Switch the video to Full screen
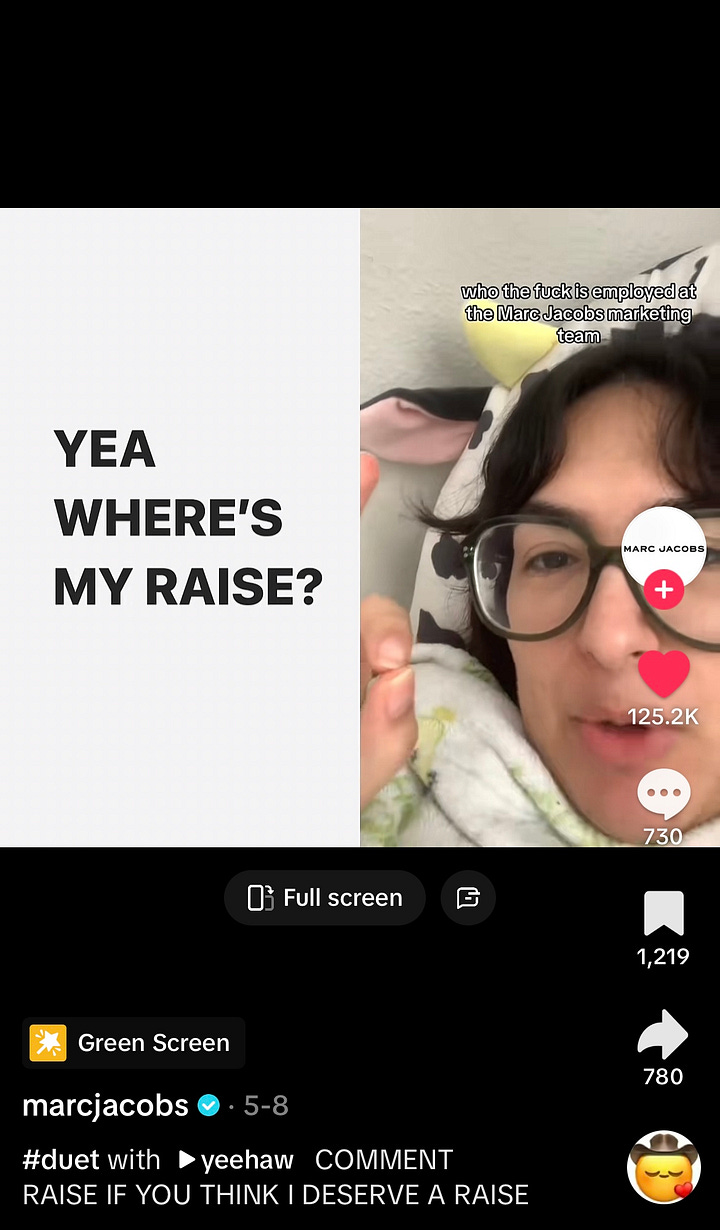The image size is (720, 1230). [x=325, y=898]
